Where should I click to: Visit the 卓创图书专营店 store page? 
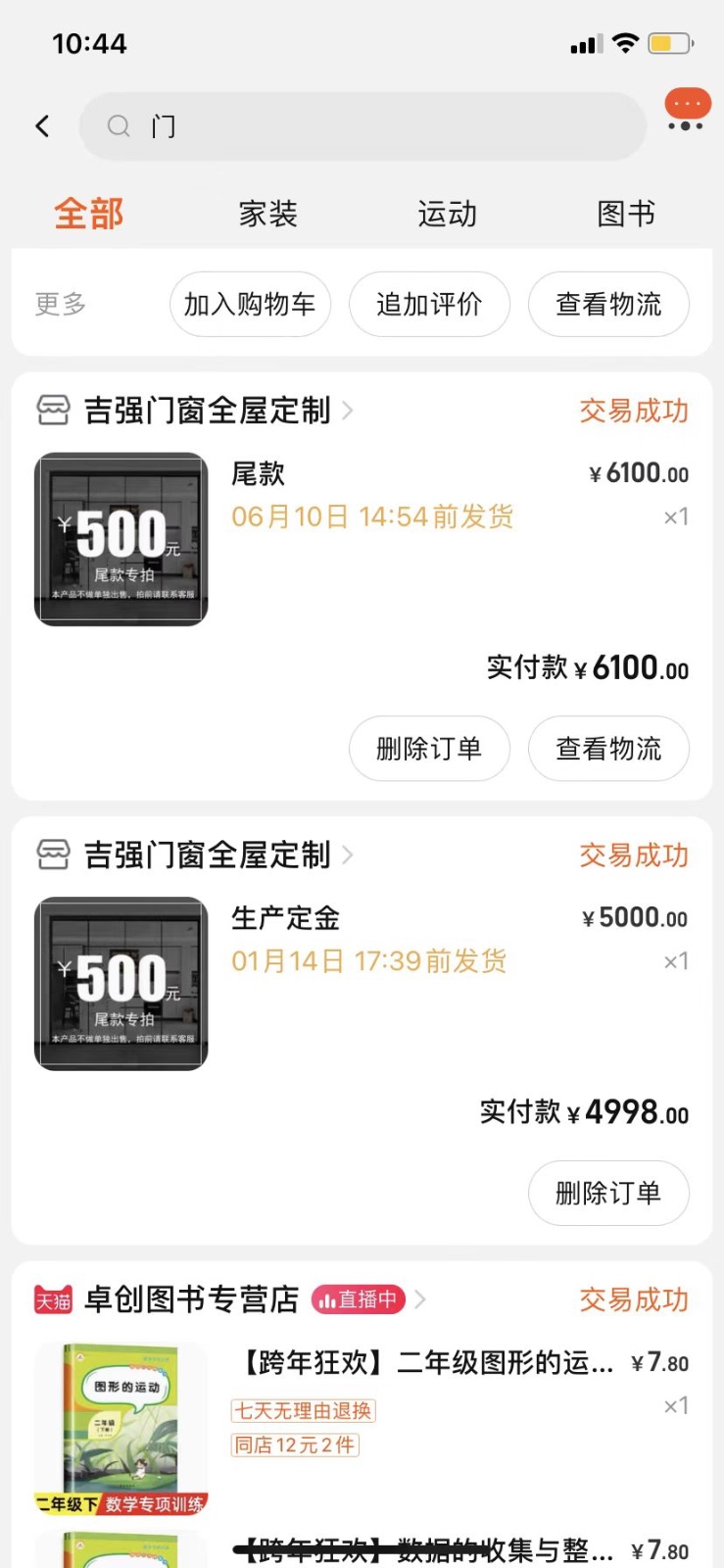[x=192, y=1299]
